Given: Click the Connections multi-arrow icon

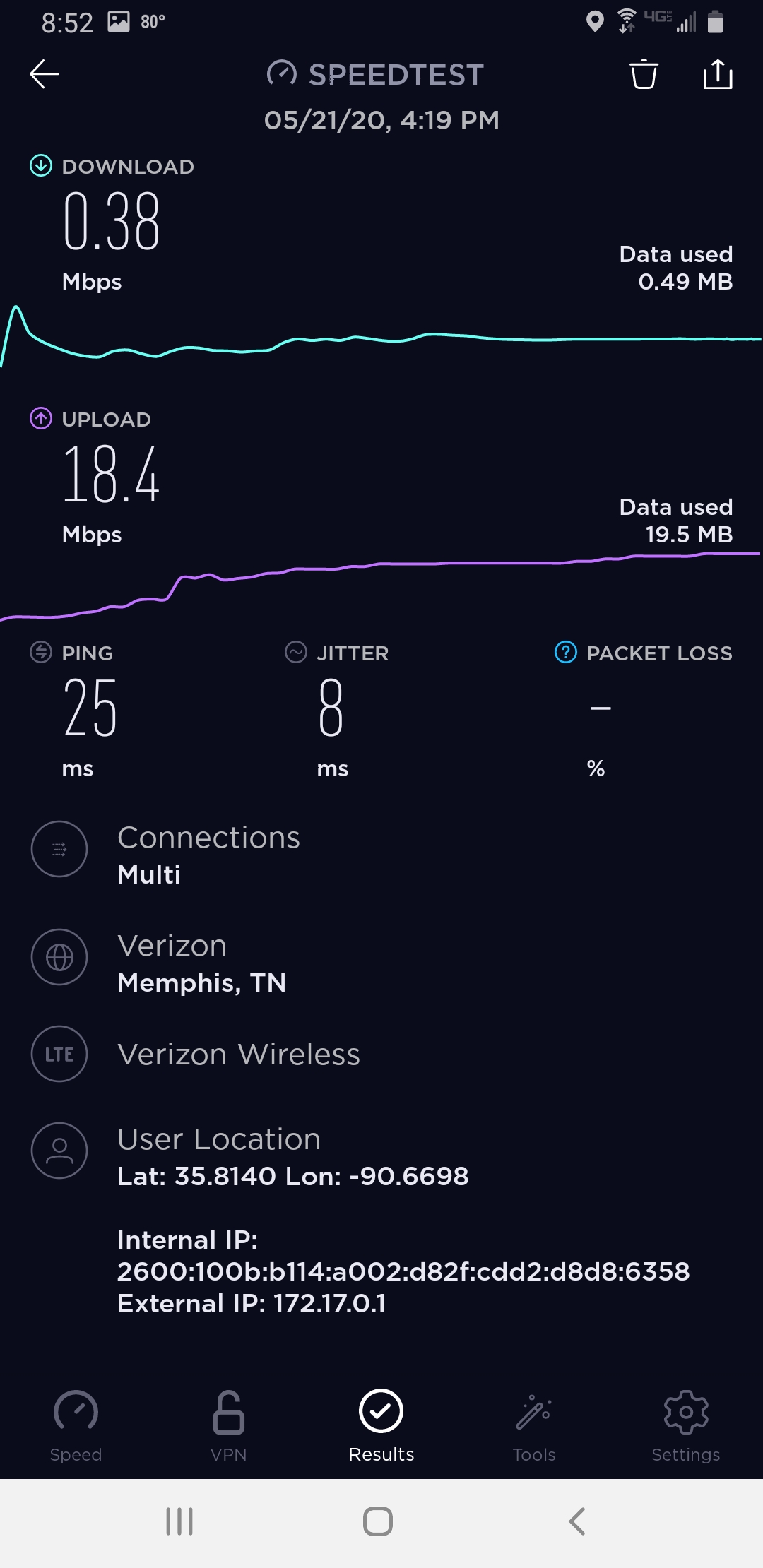Looking at the screenshot, I should (x=59, y=849).
